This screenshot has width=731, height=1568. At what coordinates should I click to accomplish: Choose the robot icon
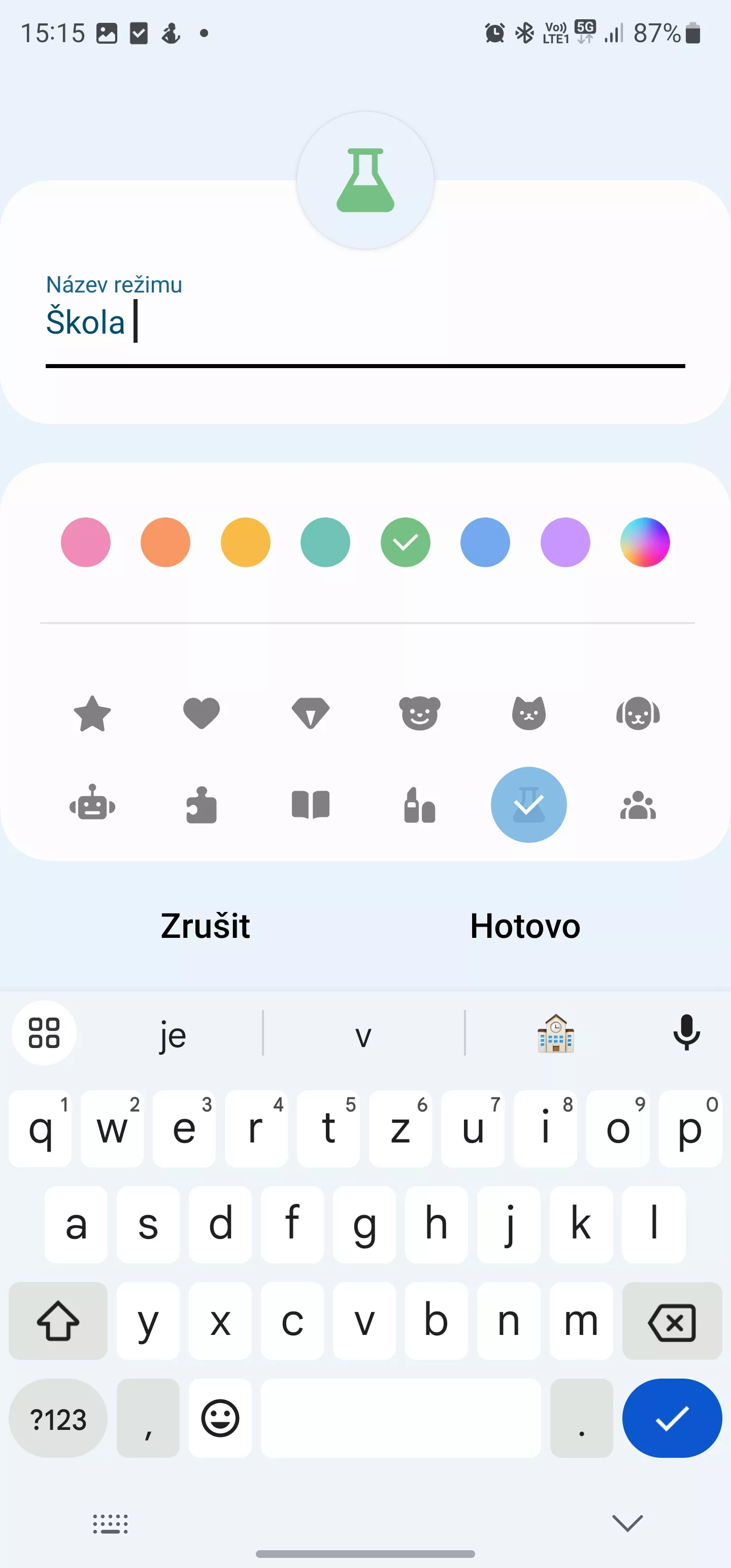[92, 805]
